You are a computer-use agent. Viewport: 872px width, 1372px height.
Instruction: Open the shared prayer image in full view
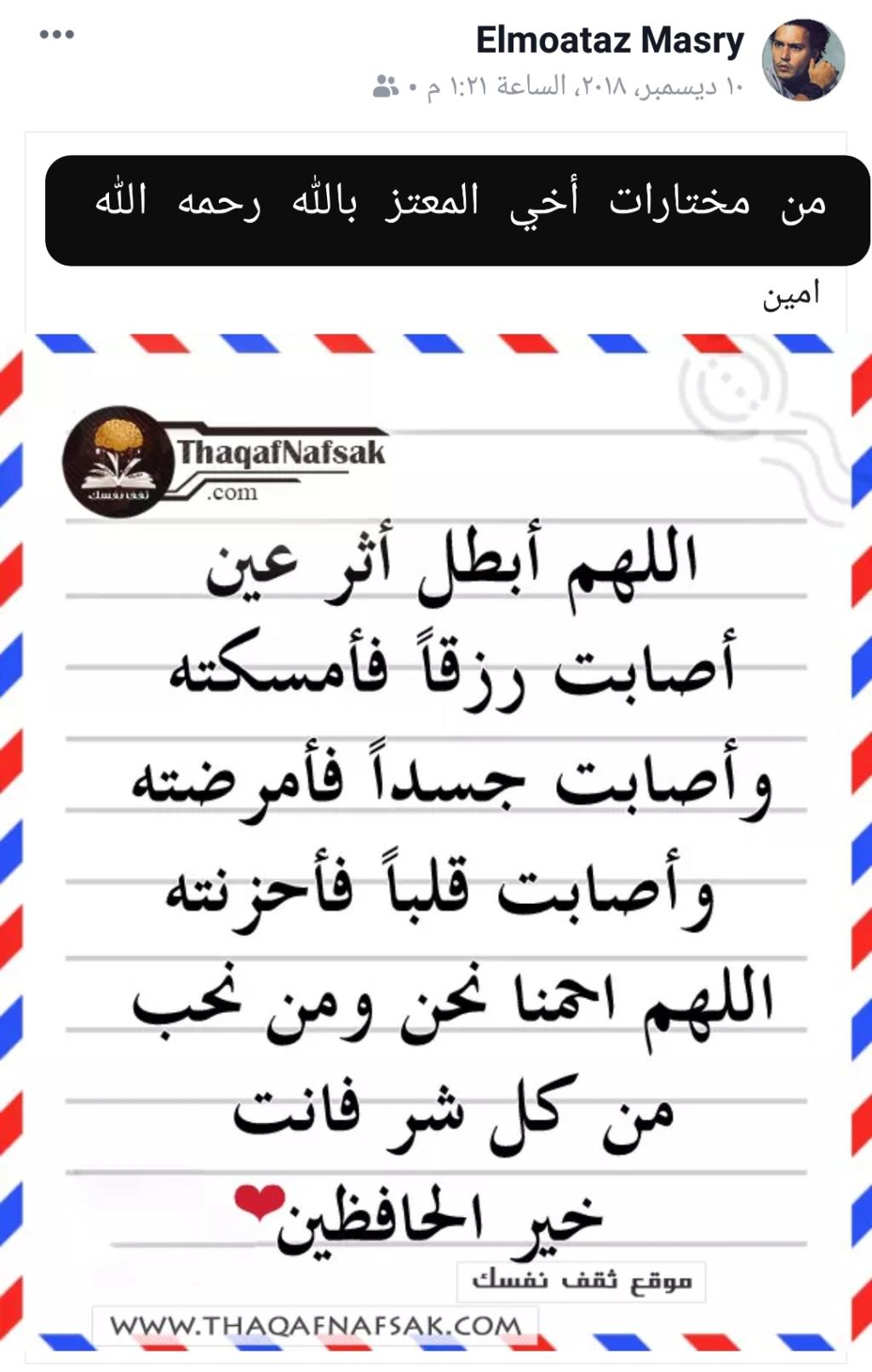pos(436,843)
